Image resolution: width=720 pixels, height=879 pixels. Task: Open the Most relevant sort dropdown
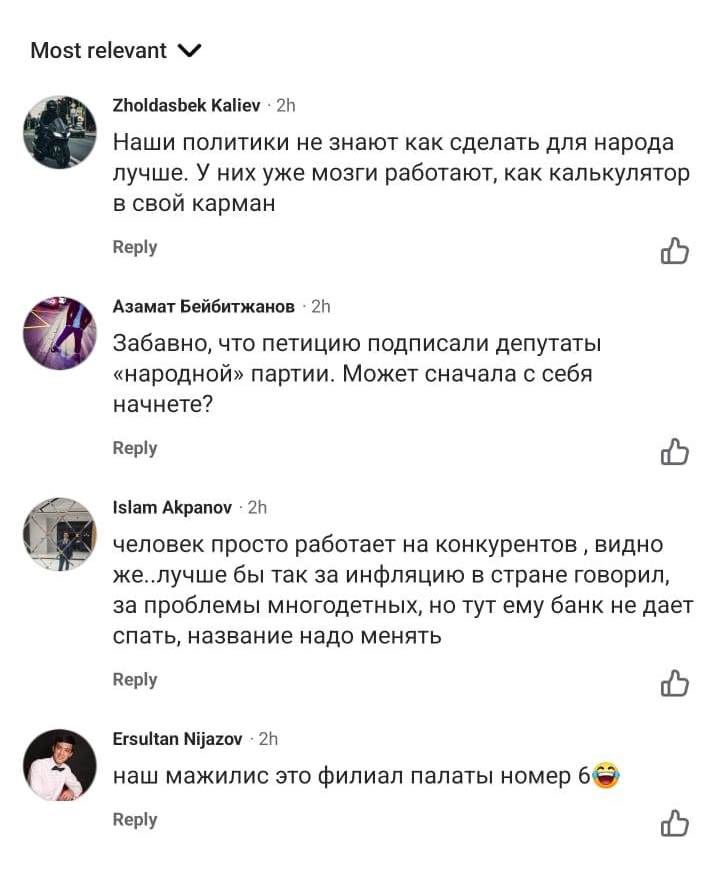pos(116,51)
